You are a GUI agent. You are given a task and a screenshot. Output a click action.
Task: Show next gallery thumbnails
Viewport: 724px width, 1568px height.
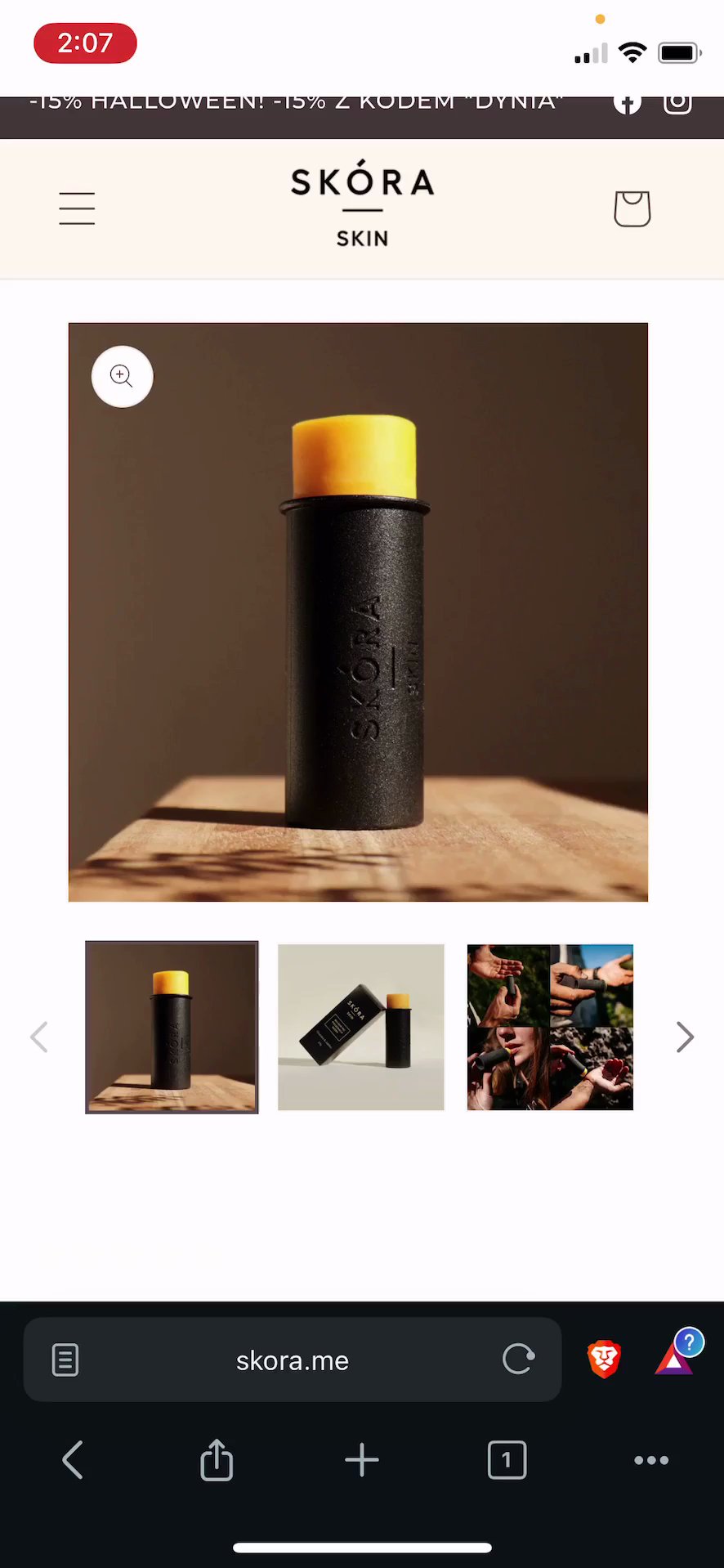[x=685, y=1037]
